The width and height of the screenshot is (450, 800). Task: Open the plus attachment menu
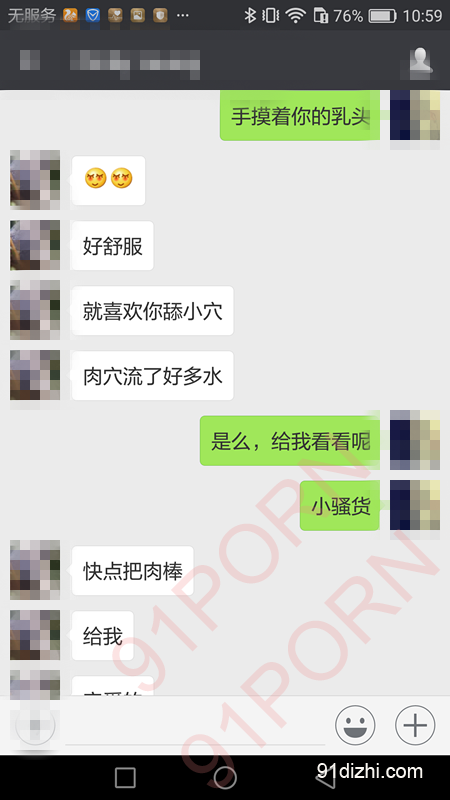(x=415, y=725)
